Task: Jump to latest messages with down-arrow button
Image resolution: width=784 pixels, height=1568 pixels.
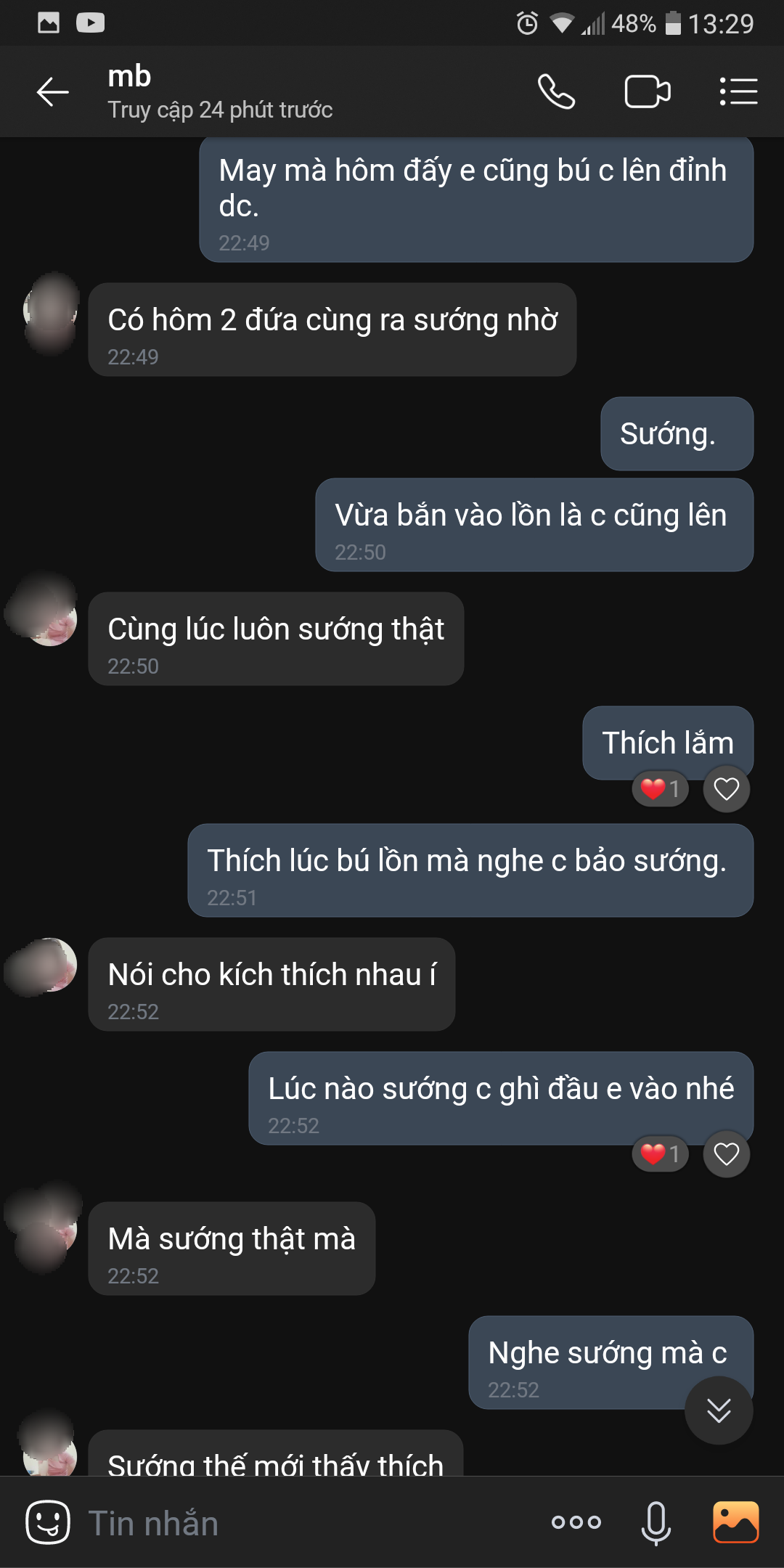Action: (719, 1410)
